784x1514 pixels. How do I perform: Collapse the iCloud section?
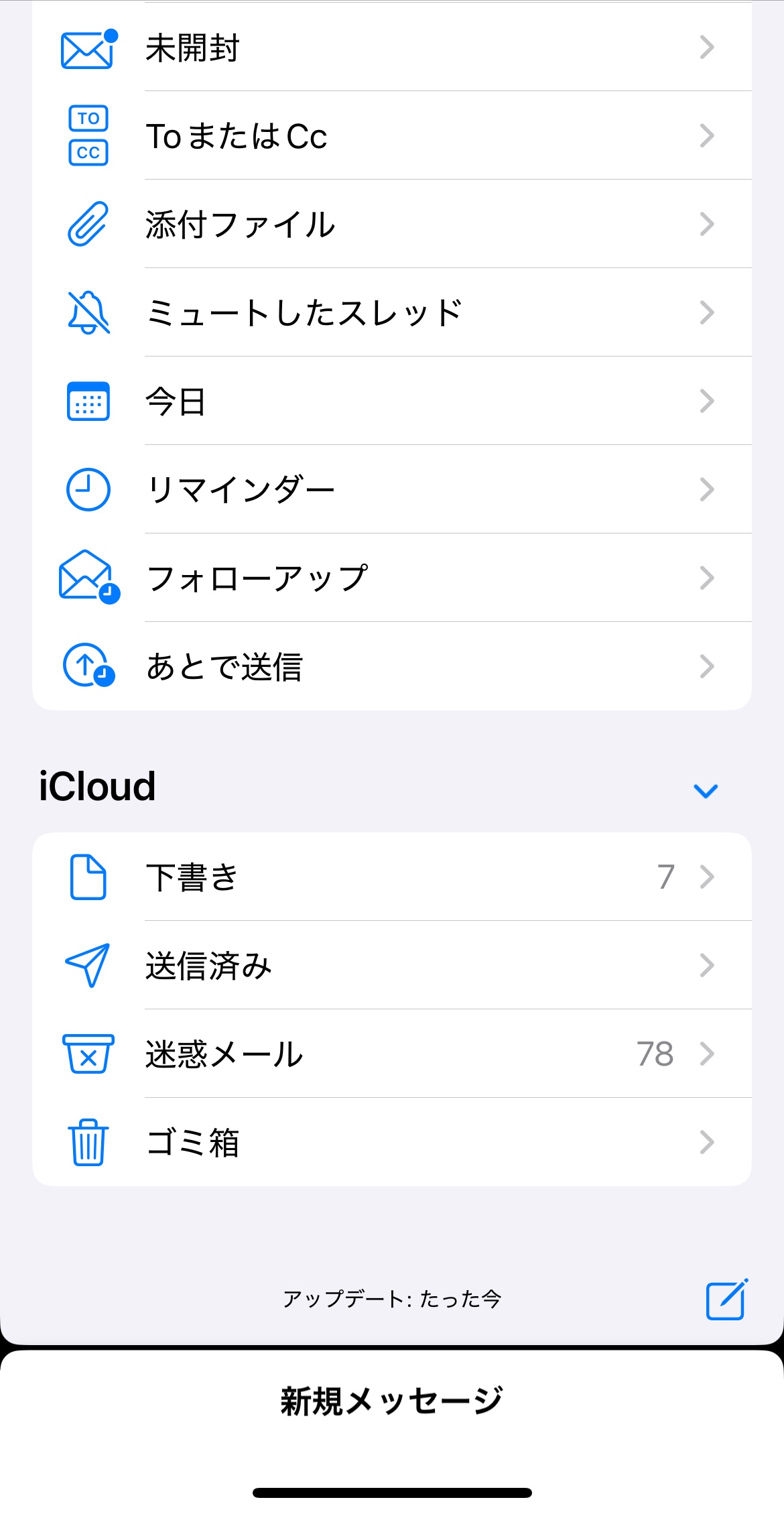tap(706, 791)
